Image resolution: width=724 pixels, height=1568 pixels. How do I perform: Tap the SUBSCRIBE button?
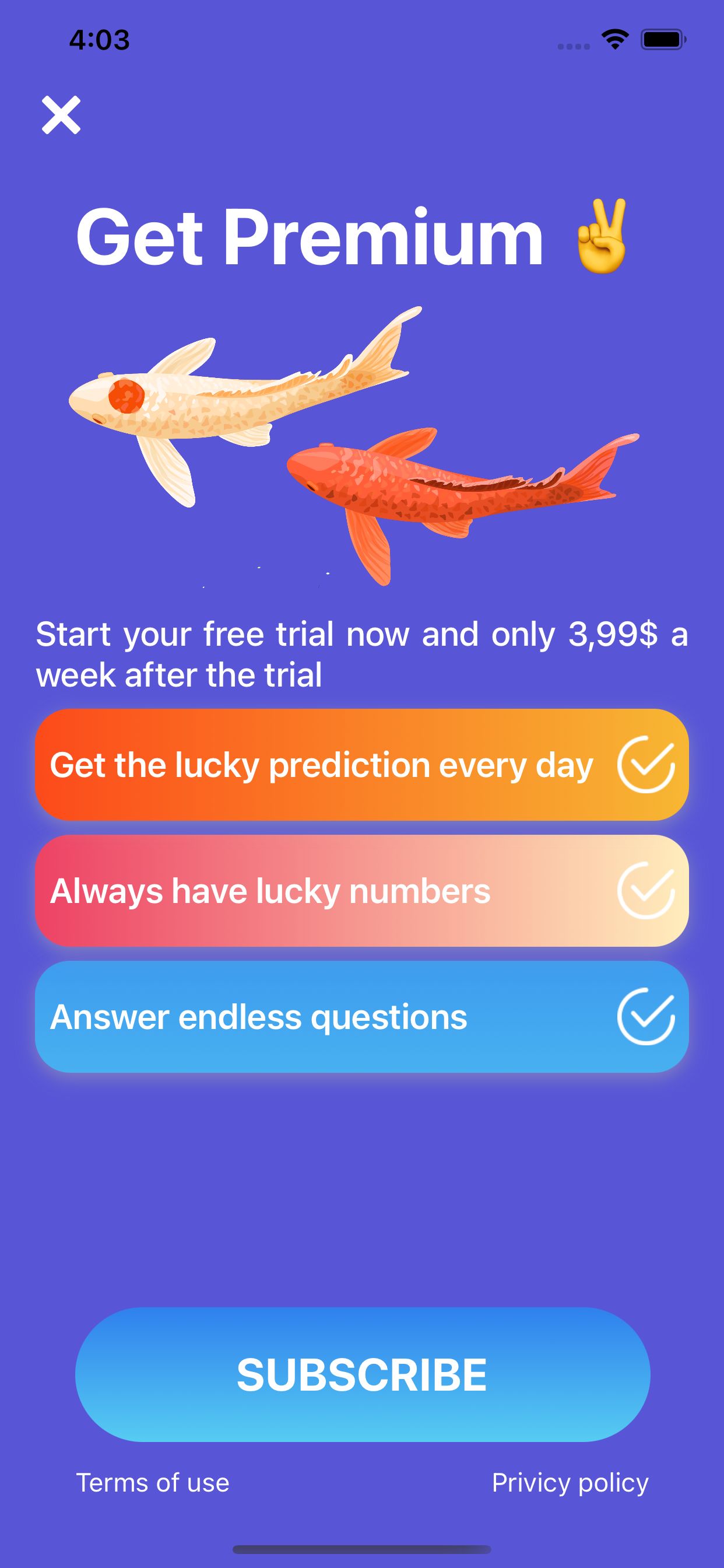click(363, 1374)
